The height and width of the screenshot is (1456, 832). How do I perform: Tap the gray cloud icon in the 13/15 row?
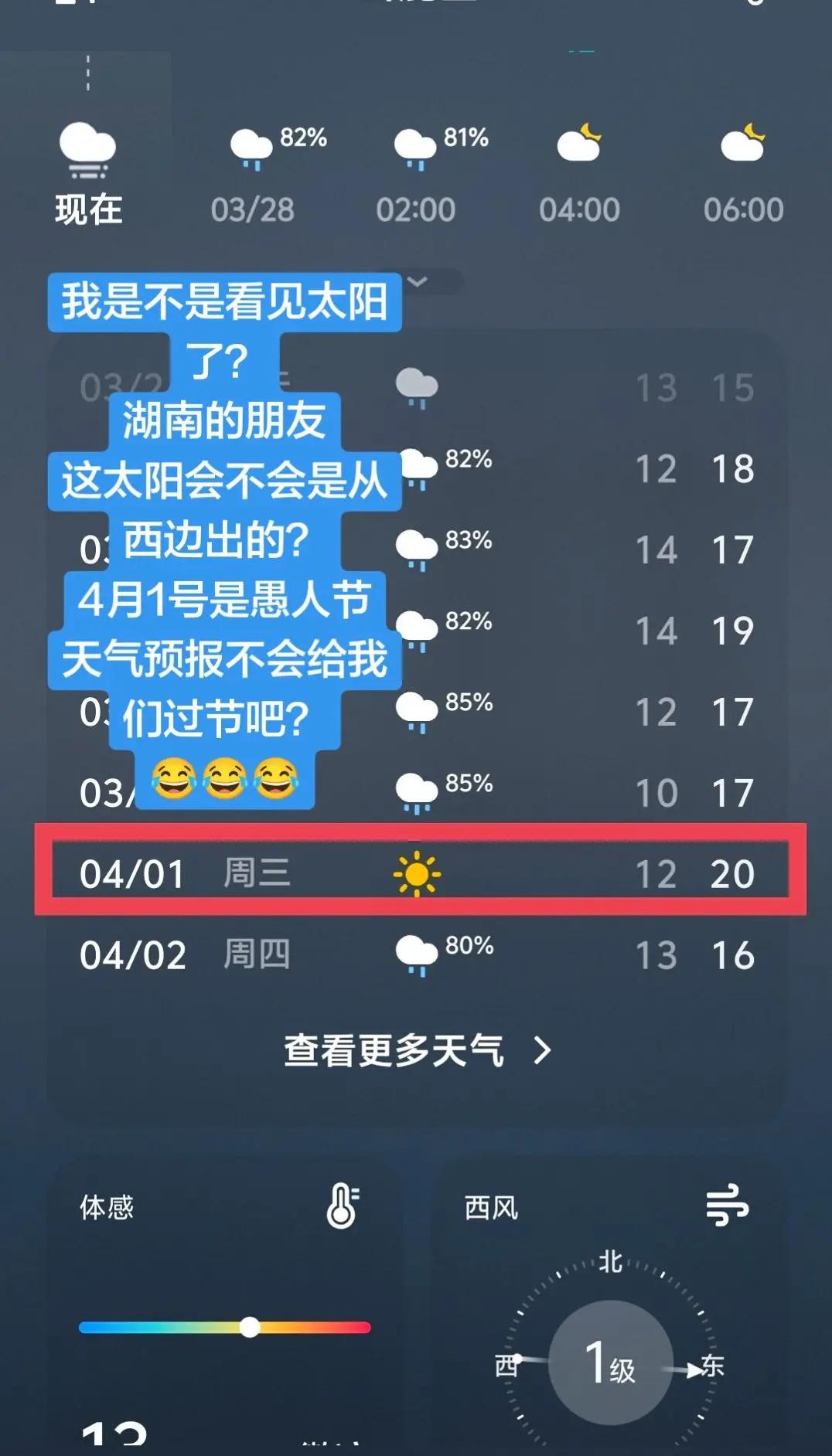(416, 384)
